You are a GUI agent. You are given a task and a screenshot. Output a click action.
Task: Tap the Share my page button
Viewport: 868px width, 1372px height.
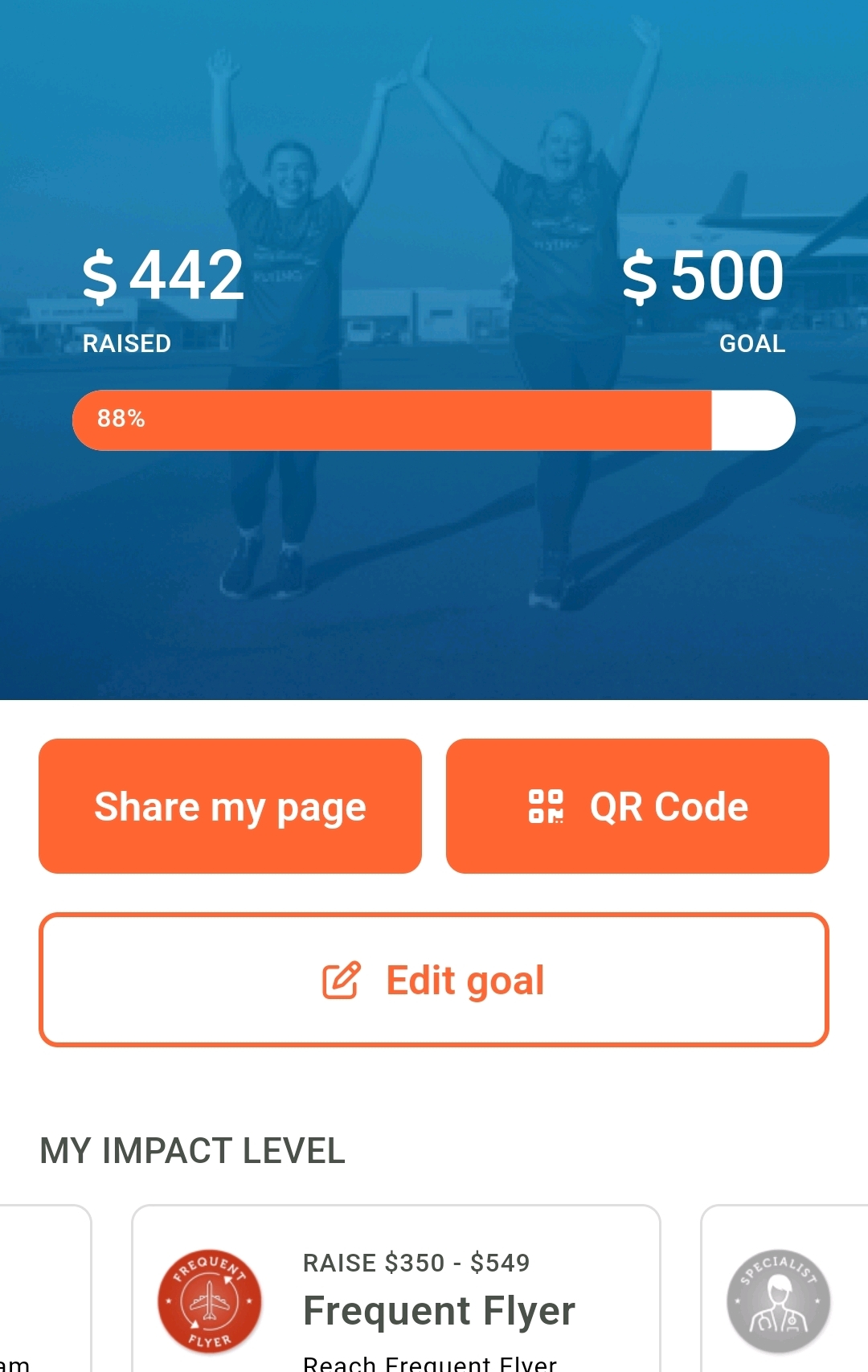pyautogui.click(x=230, y=806)
